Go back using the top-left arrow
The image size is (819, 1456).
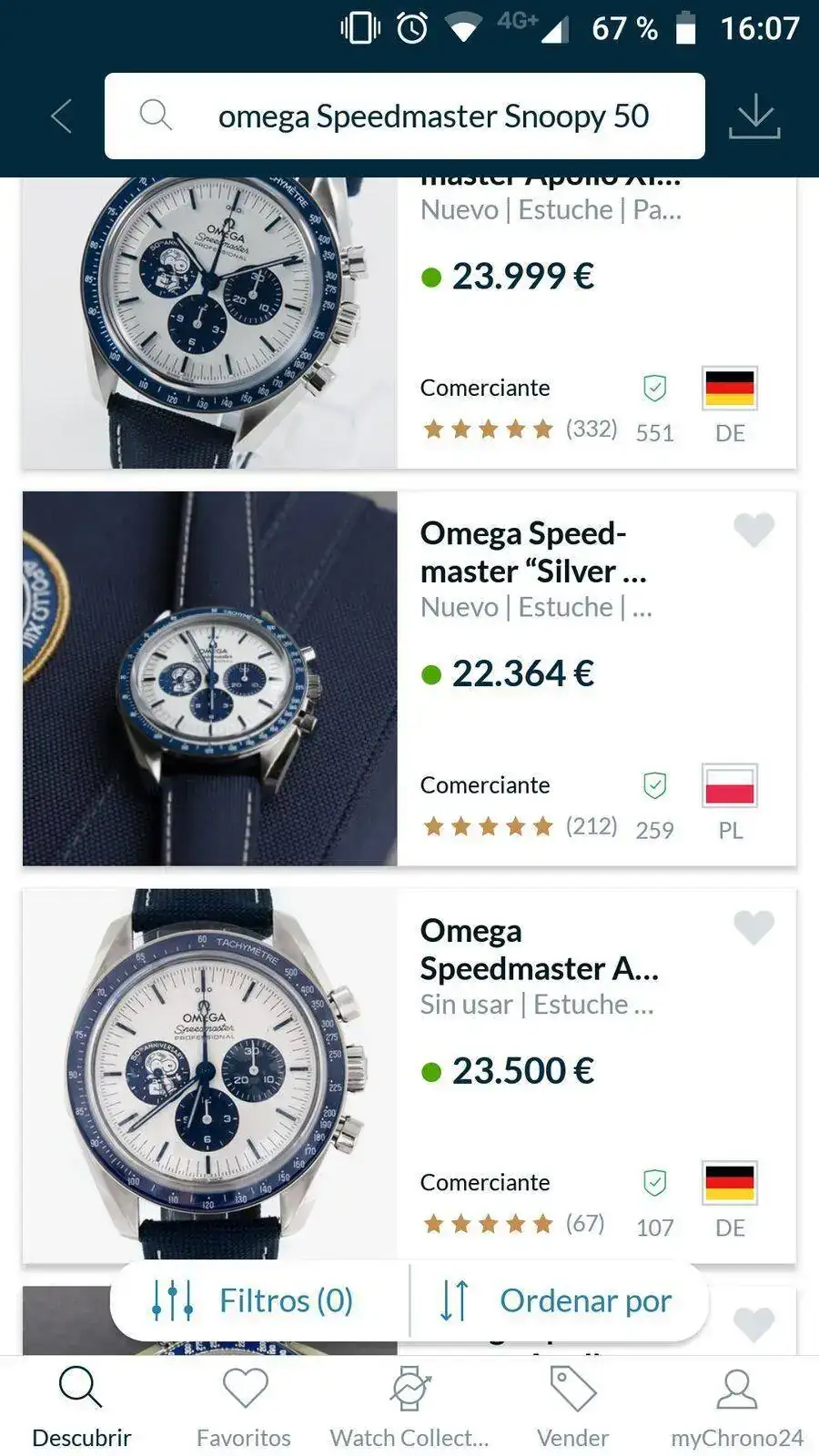tap(62, 116)
